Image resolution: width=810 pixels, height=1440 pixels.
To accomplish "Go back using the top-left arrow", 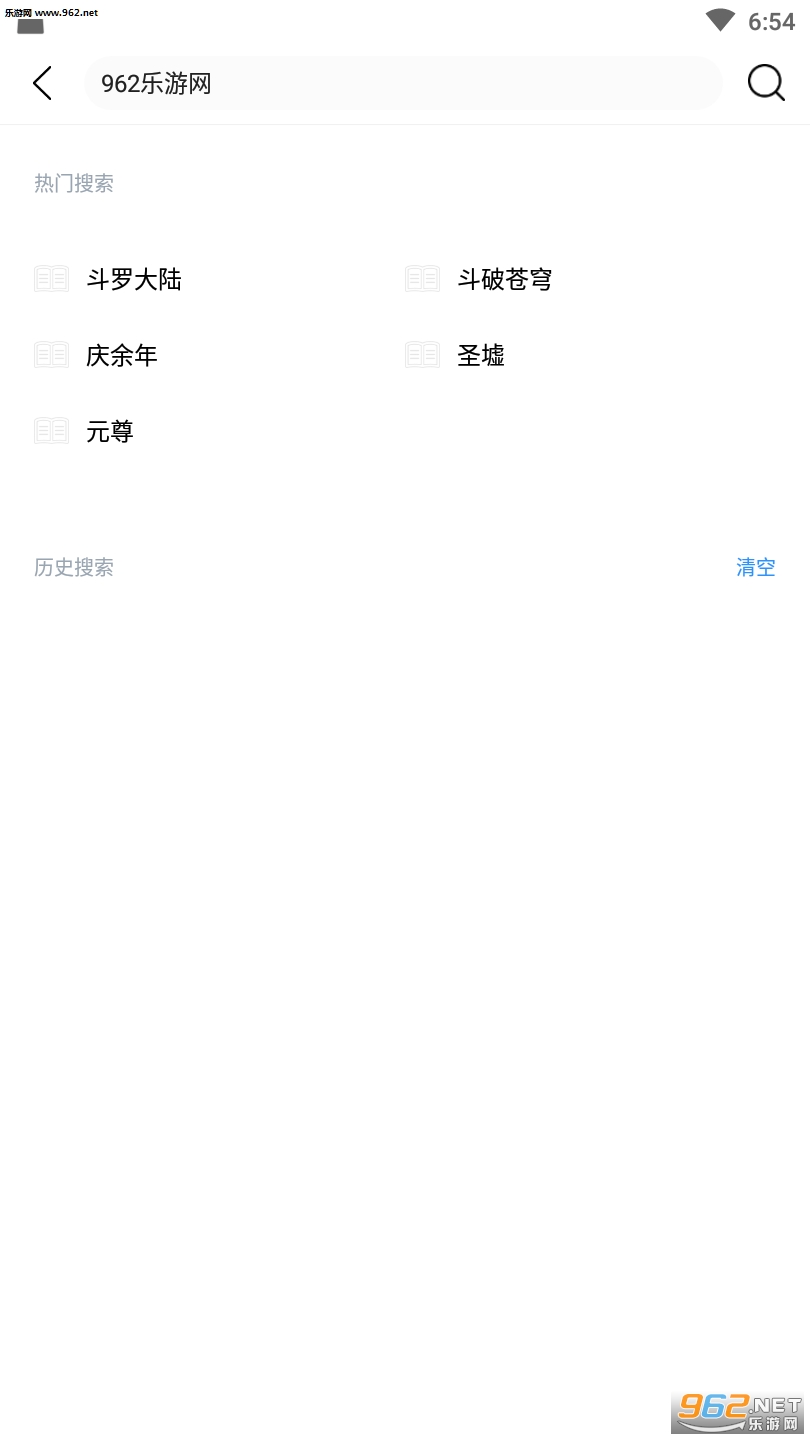I will point(42,84).
